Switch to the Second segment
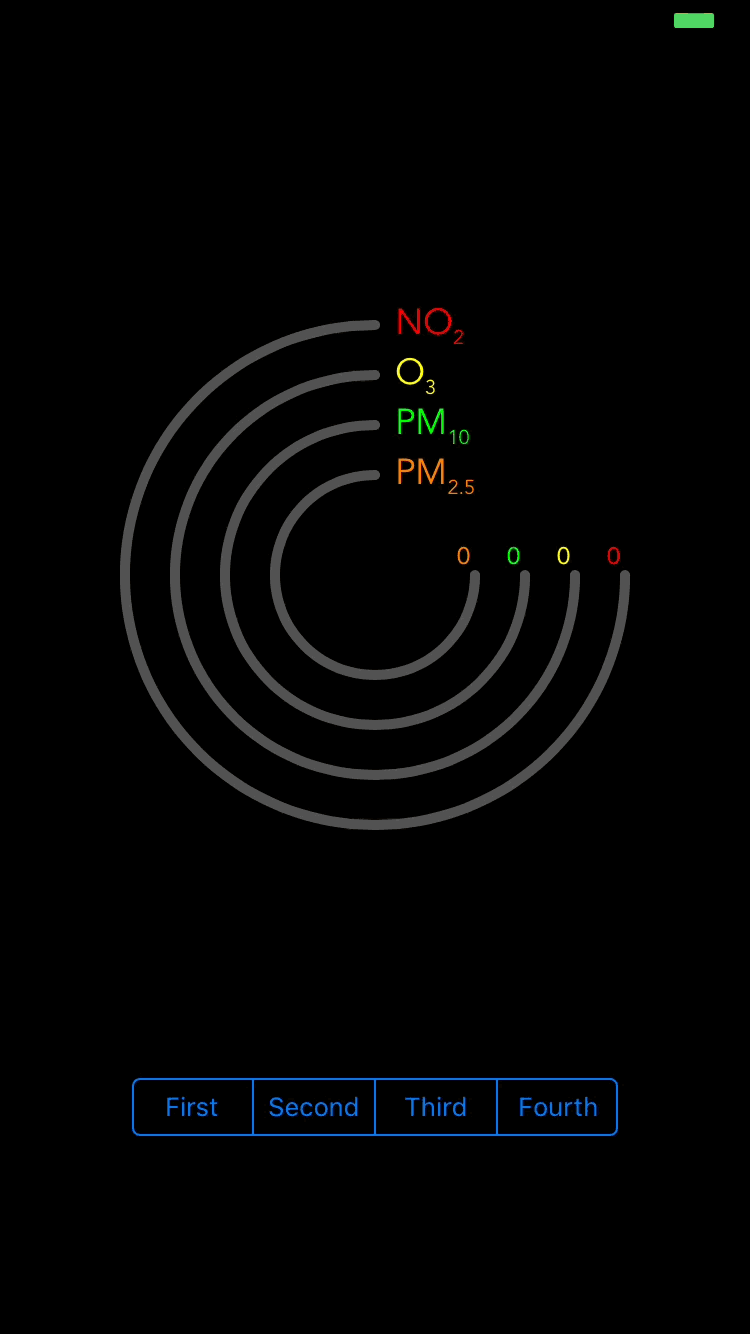Viewport: 750px width, 1334px height. pos(314,1107)
